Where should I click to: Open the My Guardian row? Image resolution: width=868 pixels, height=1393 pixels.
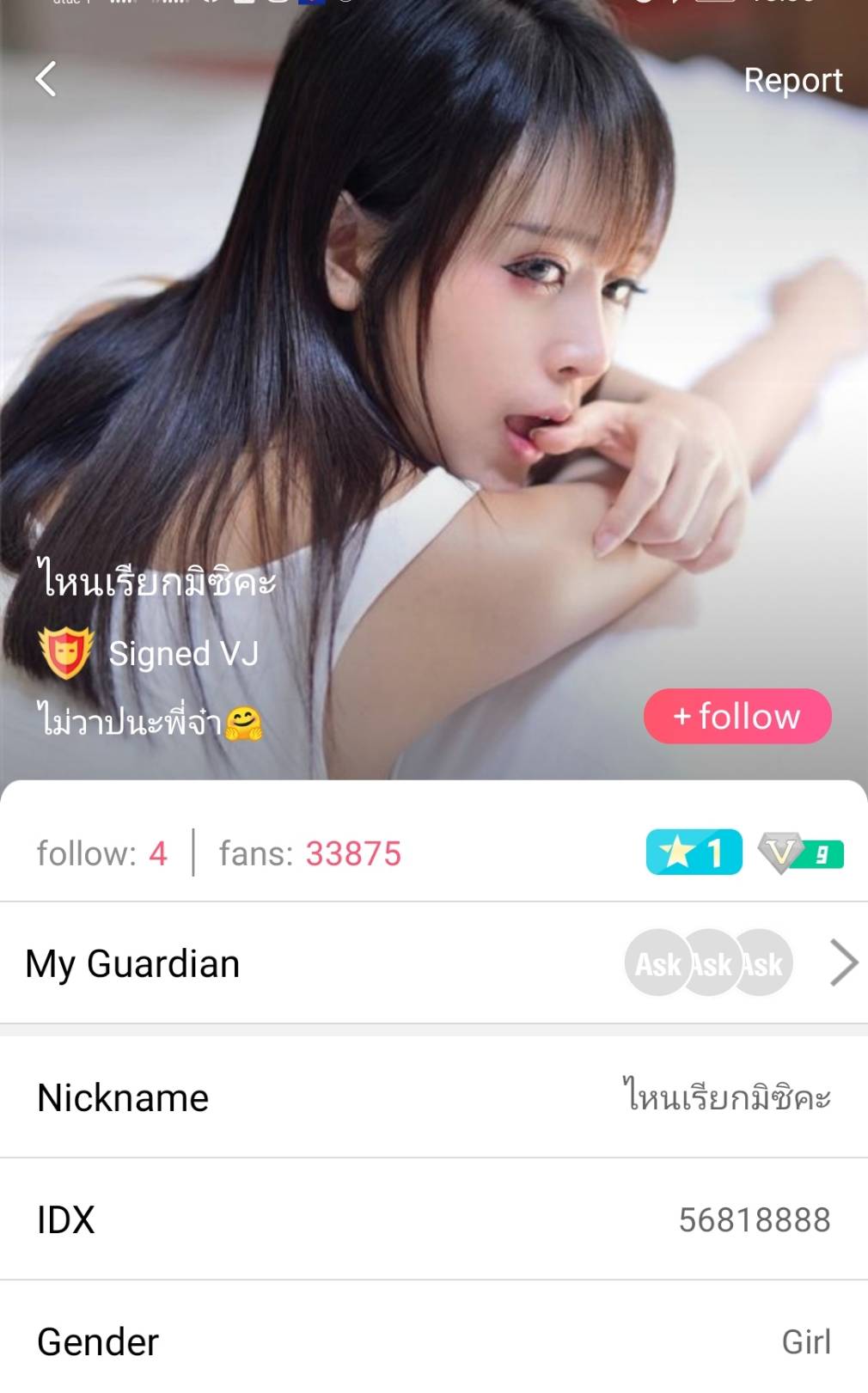click(x=434, y=963)
